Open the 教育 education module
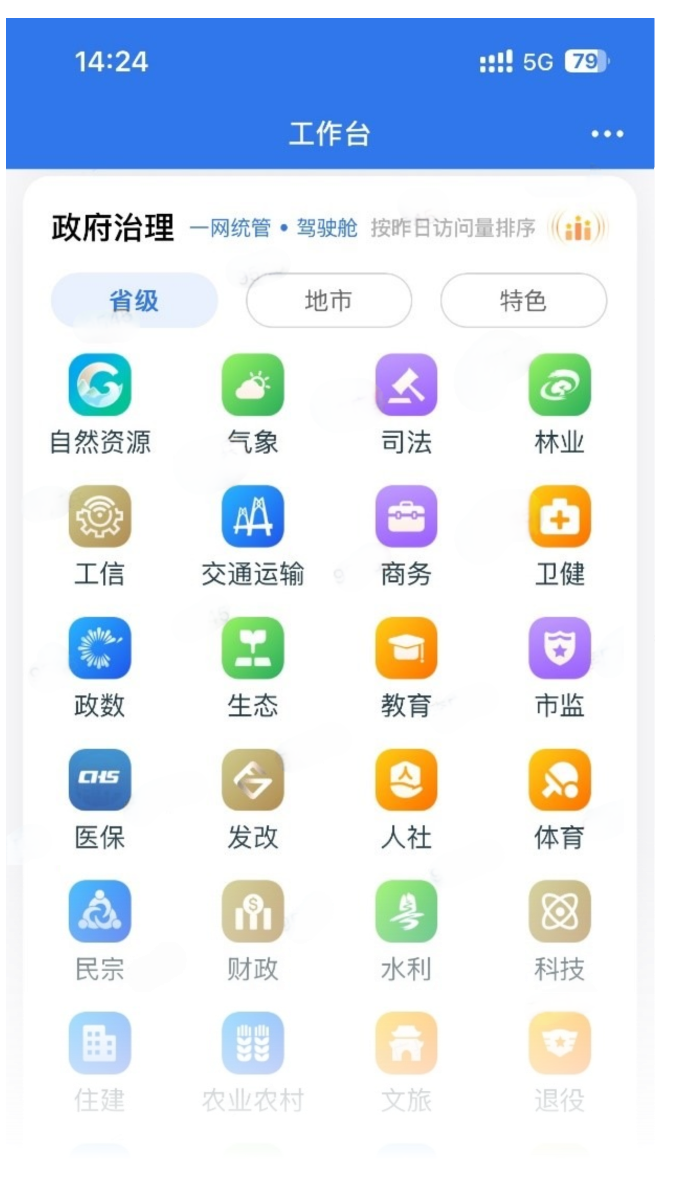This screenshot has height=1192, width=678. 406,648
